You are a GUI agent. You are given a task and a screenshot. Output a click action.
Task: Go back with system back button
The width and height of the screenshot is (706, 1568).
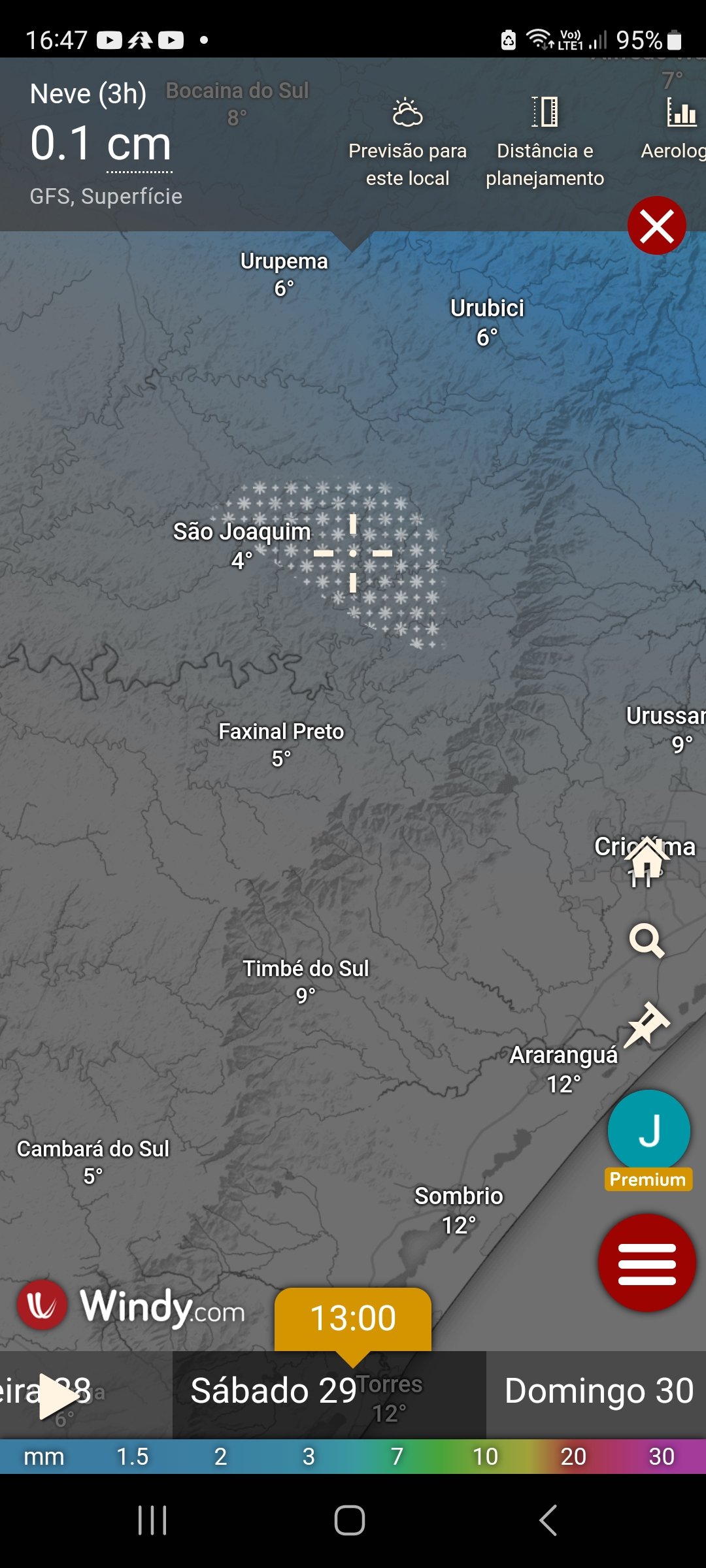[x=548, y=1520]
